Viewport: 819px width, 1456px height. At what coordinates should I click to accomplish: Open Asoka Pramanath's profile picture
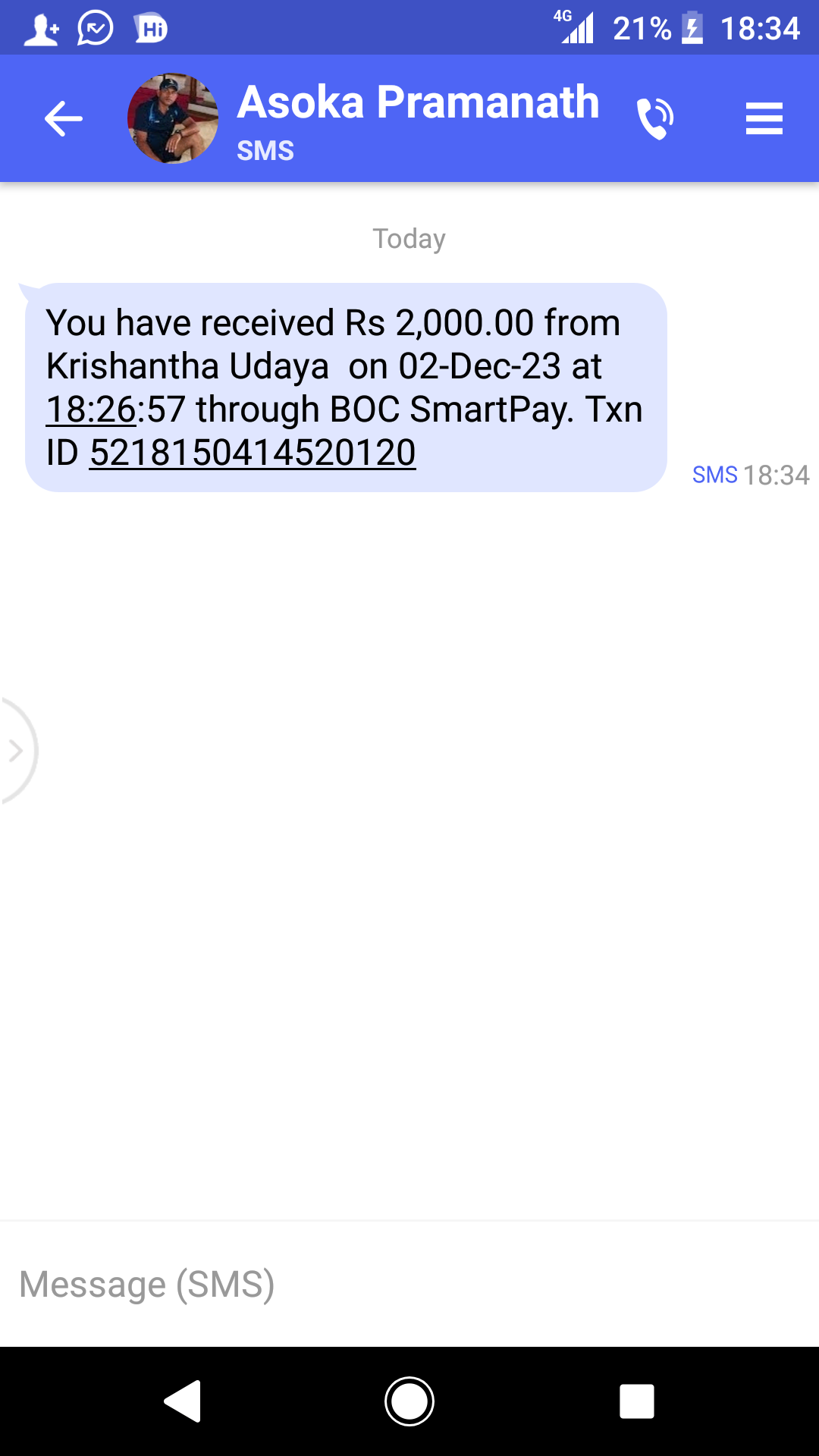click(x=173, y=119)
